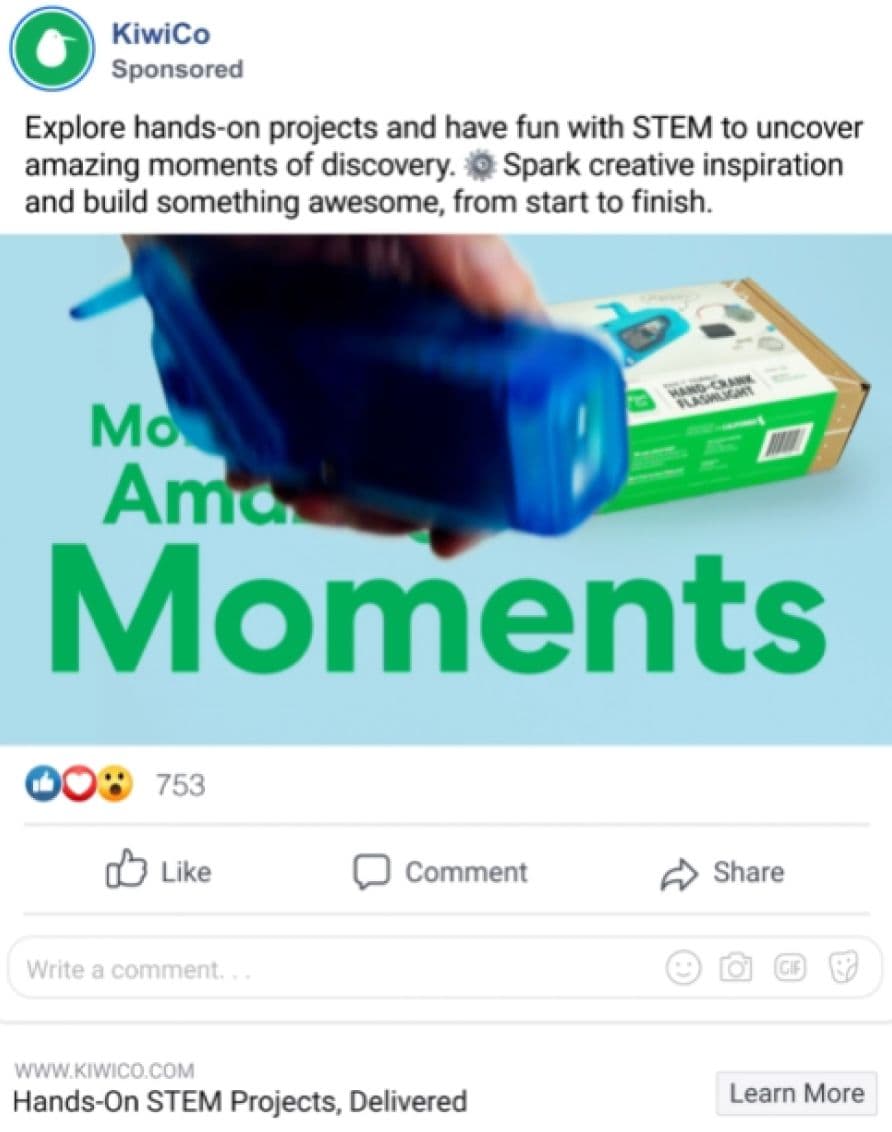Open the KiwiCo profile picture
This screenshot has width=892, height=1132.
point(50,48)
